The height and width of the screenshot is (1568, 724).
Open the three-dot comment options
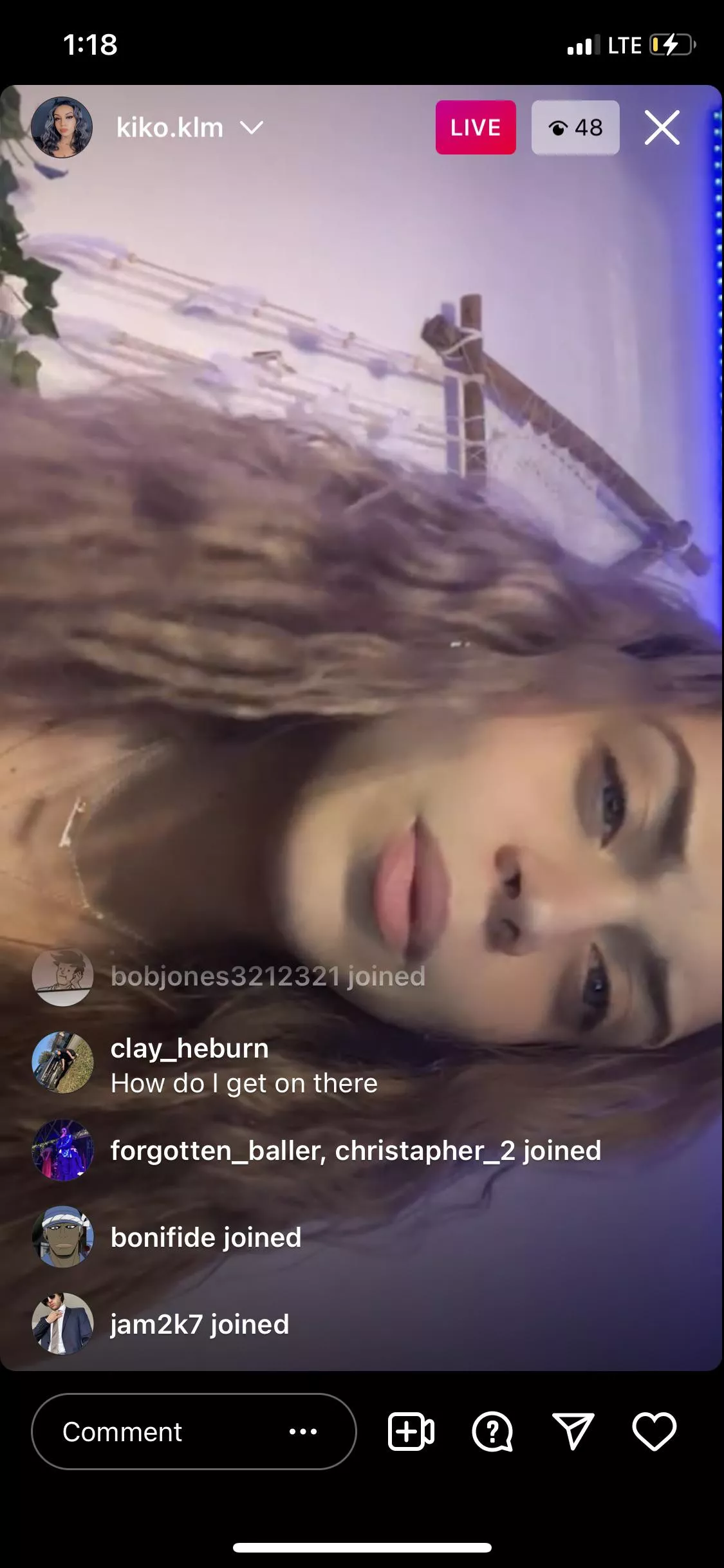point(303,1432)
